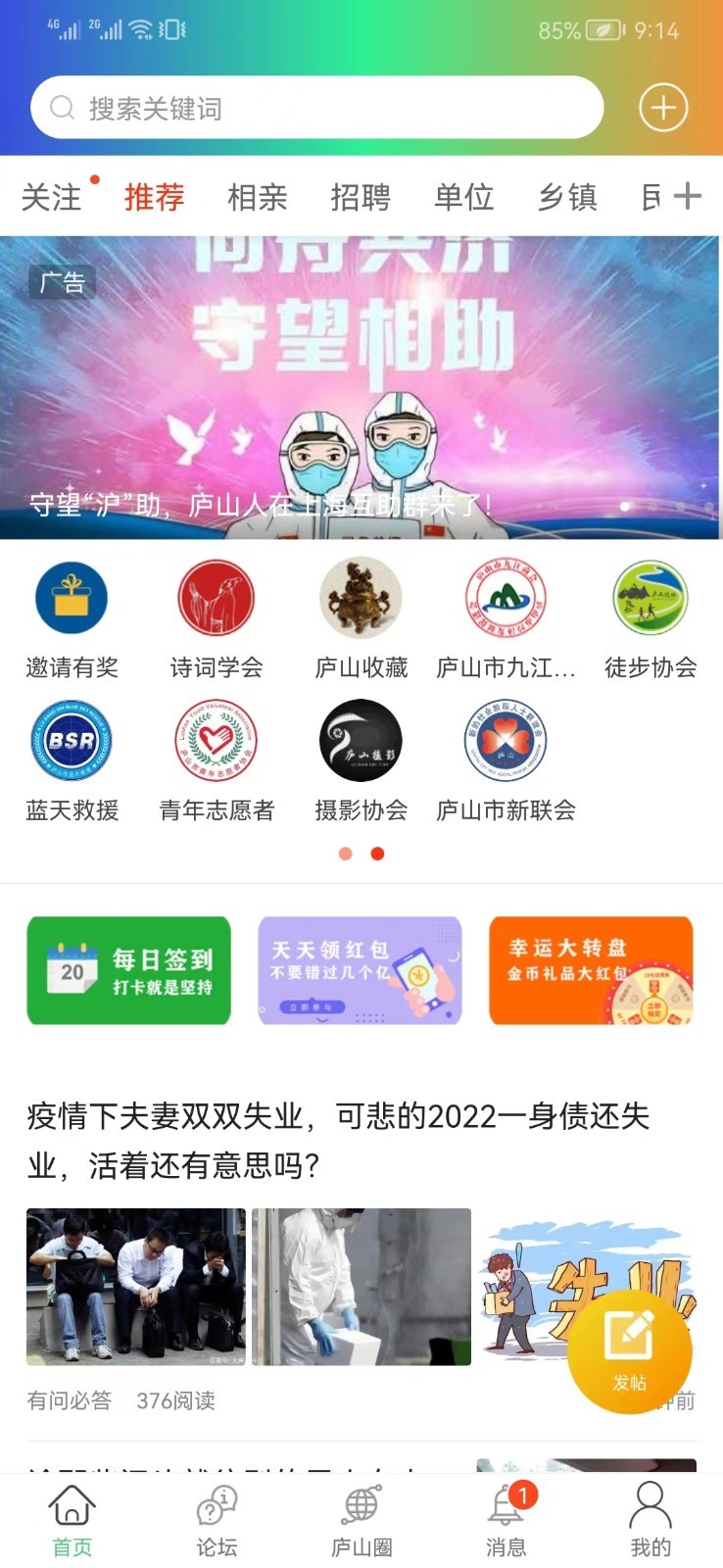Open the 单位 tab

(x=463, y=197)
